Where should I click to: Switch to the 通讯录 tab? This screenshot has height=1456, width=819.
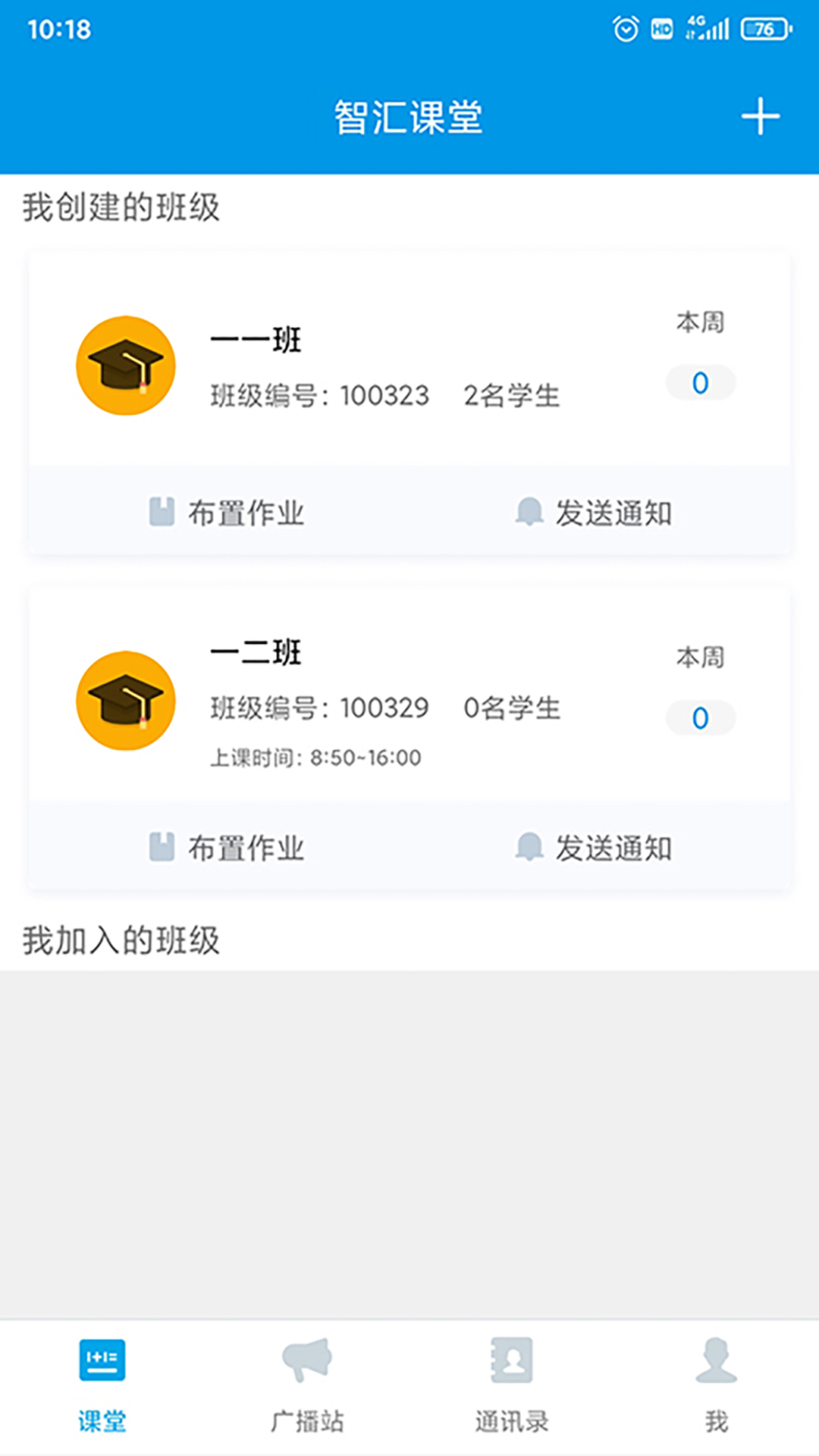click(x=511, y=1388)
